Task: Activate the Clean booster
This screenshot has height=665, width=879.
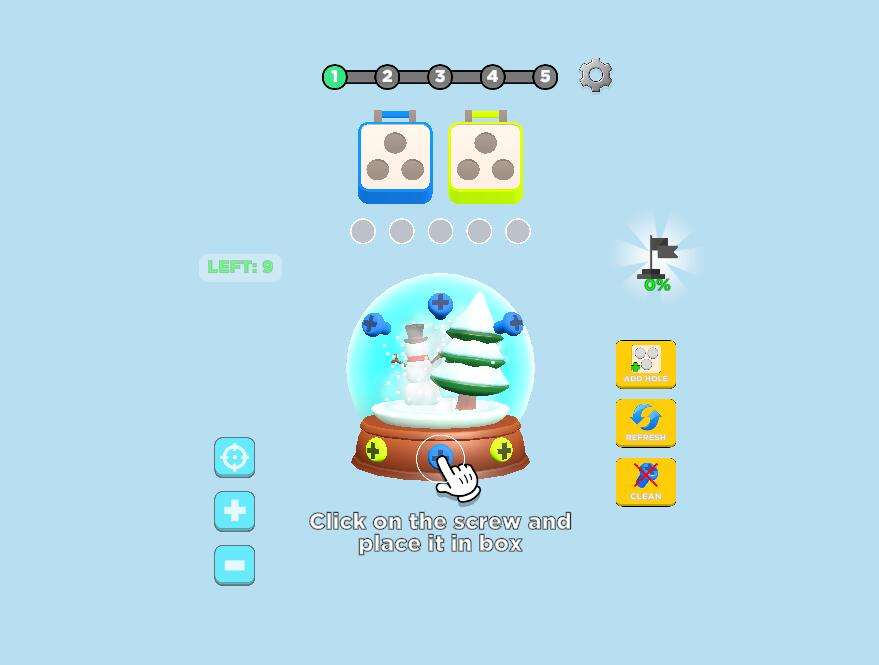Action: tap(645, 481)
